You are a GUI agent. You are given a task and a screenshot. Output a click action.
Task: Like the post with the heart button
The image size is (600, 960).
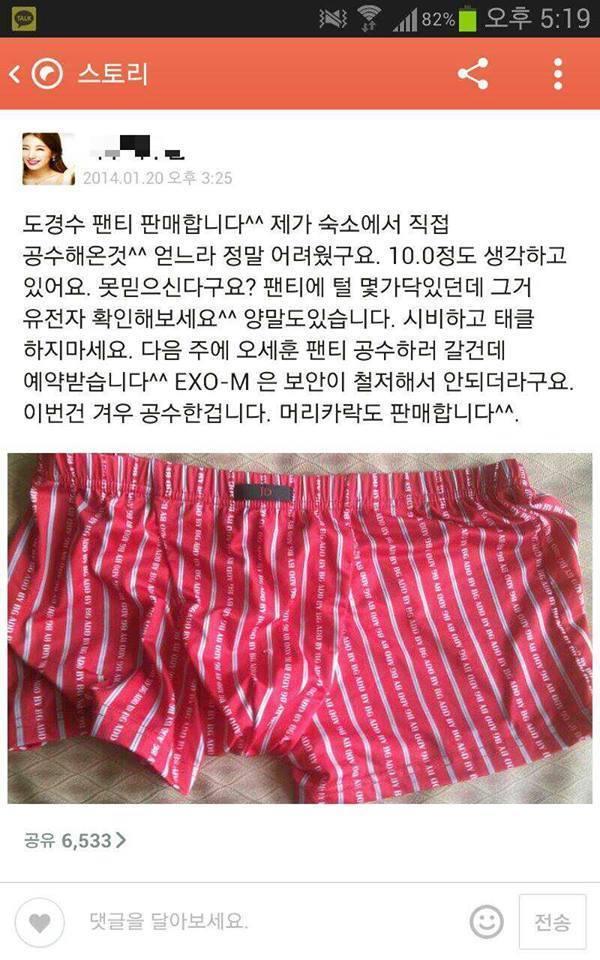coord(39,921)
